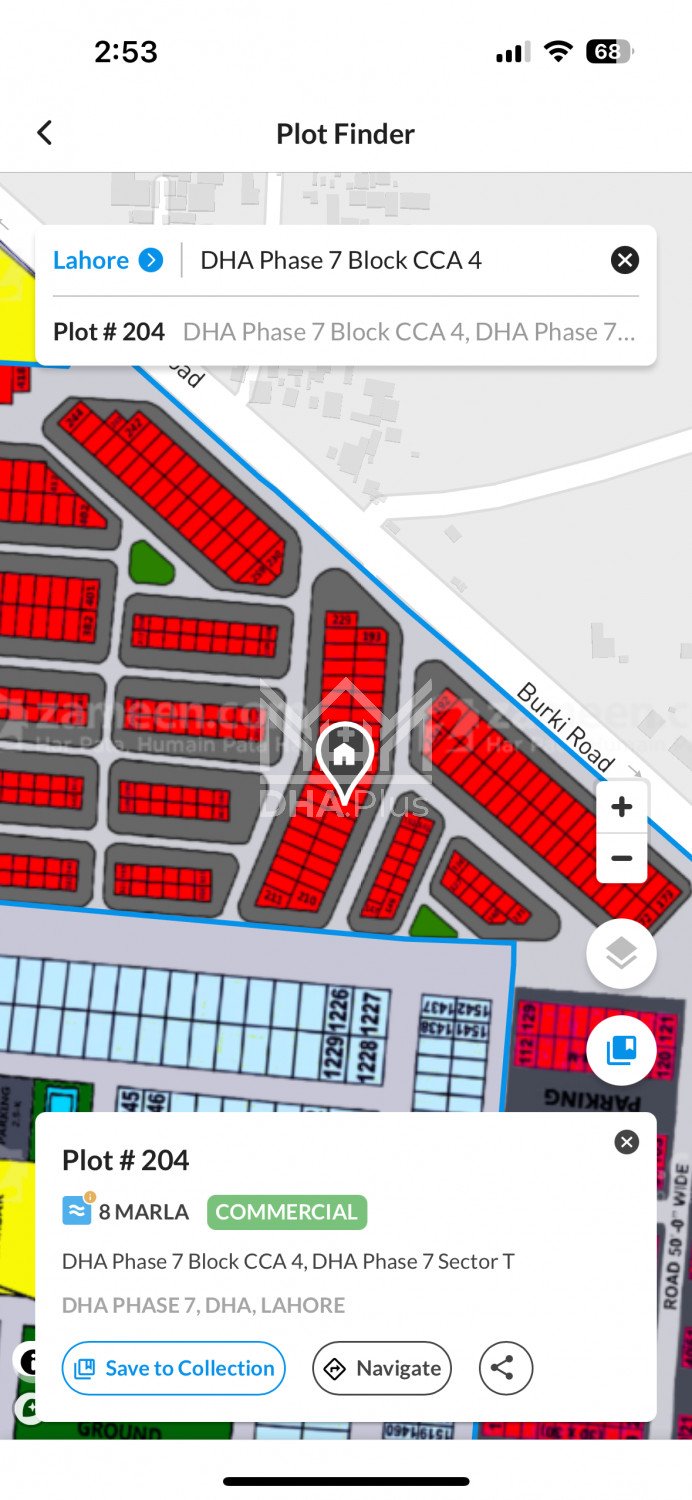Open saved collections floating button
692x1500 pixels.
[x=621, y=1050]
